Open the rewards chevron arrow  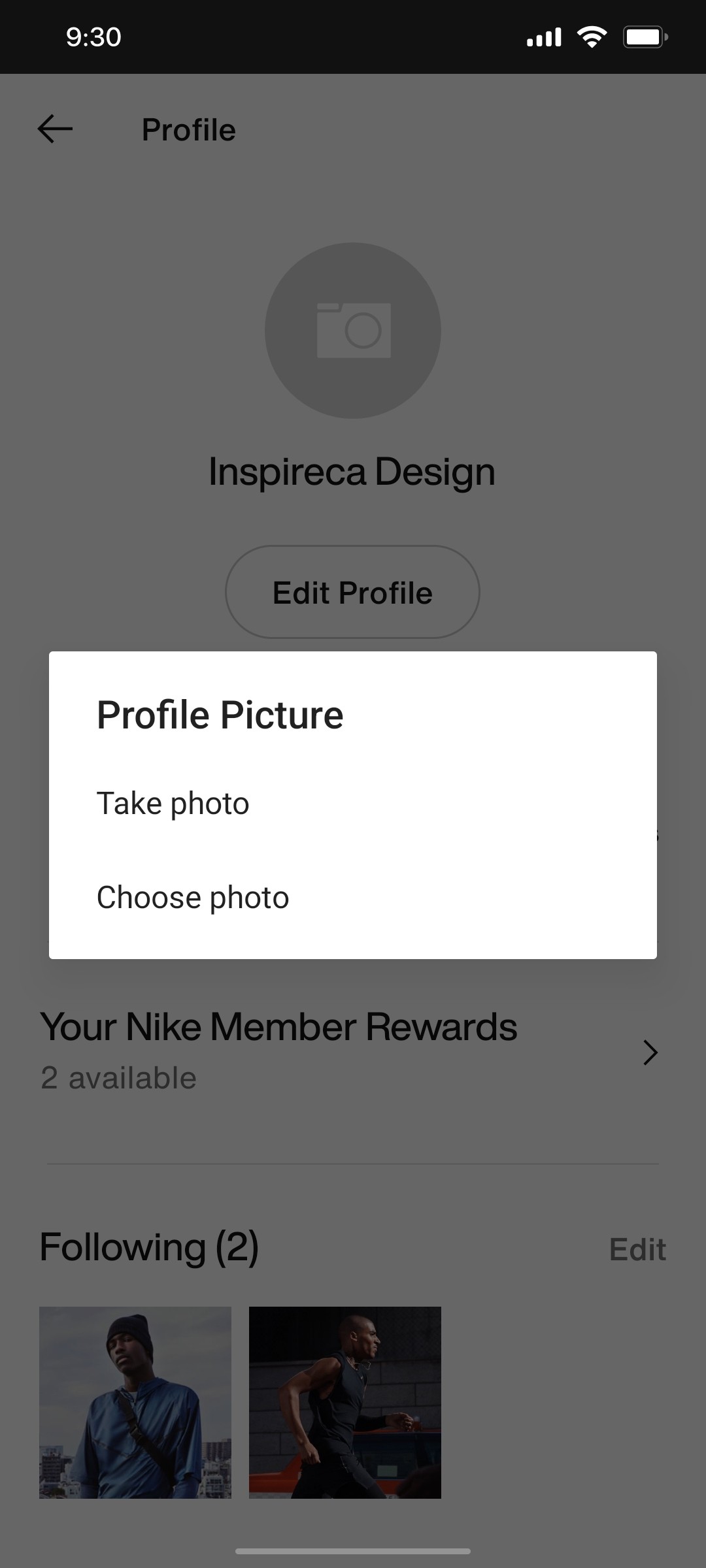[649, 1052]
